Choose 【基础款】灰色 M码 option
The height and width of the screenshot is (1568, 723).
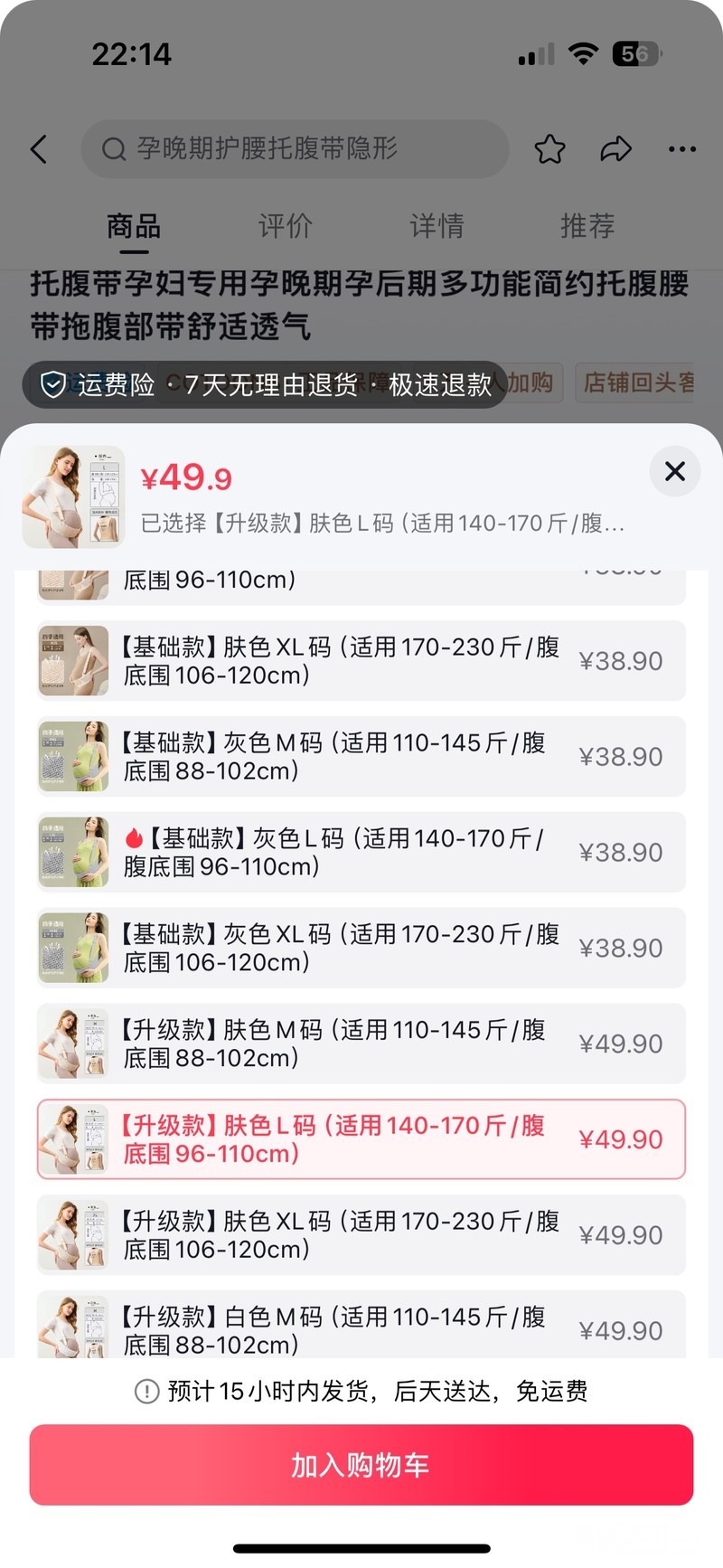pos(361,757)
